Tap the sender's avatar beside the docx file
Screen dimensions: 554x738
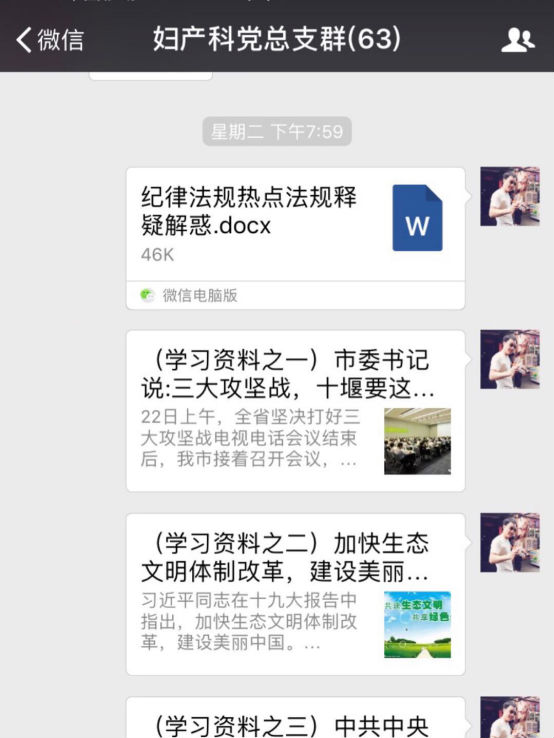pos(510,197)
